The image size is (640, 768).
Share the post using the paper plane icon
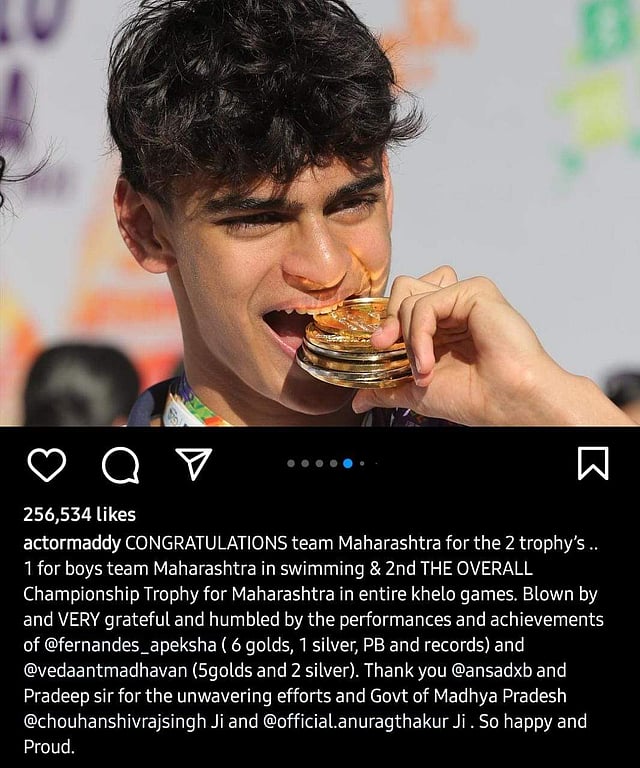click(x=193, y=463)
